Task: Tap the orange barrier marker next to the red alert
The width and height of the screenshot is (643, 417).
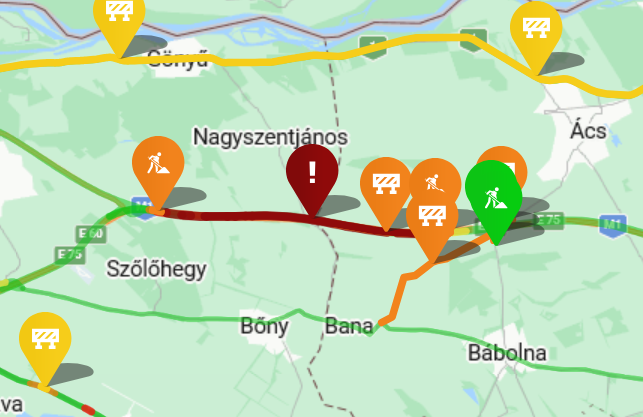Action: coord(386,186)
